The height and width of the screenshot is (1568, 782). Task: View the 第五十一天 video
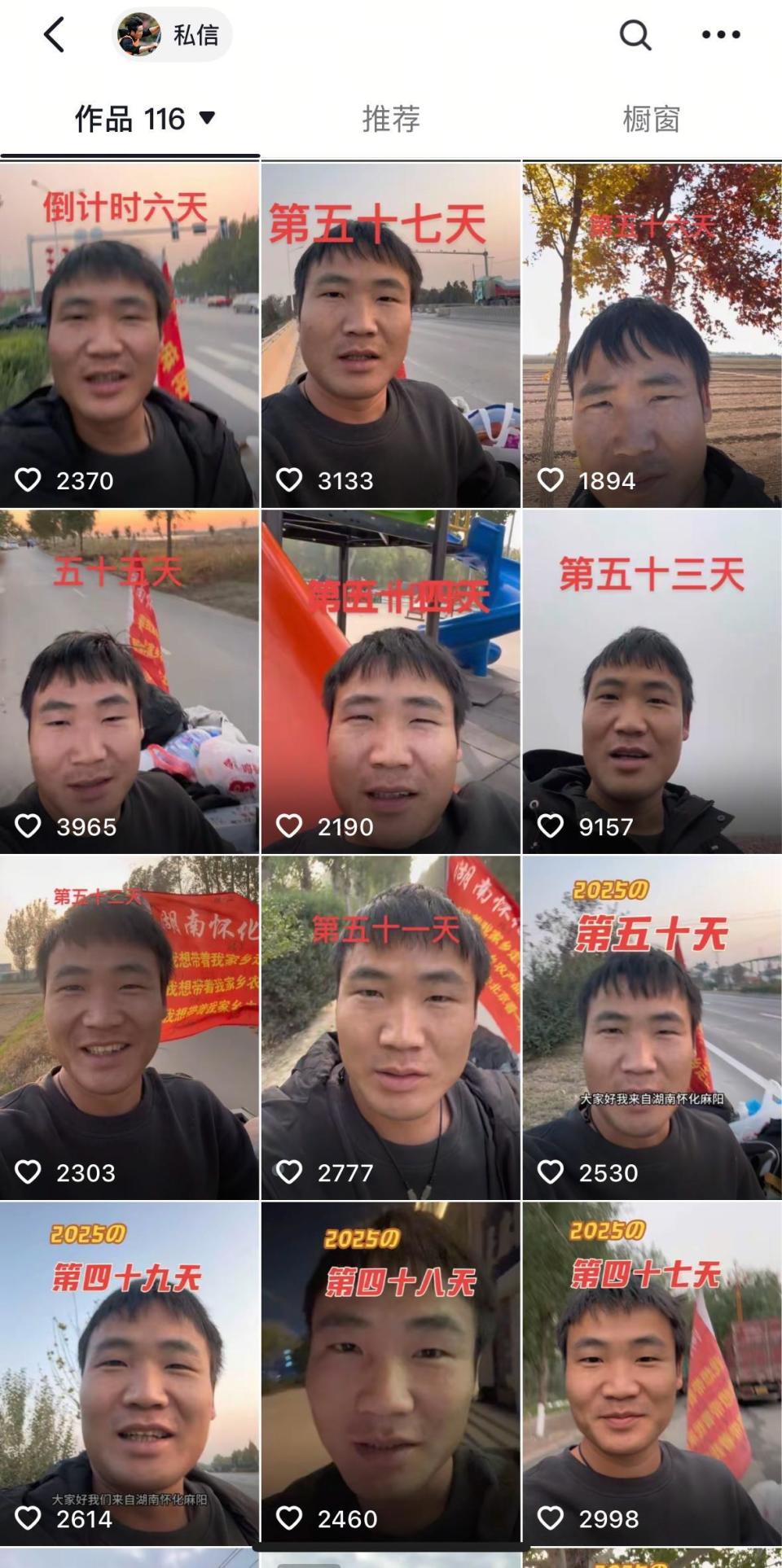click(x=391, y=1027)
